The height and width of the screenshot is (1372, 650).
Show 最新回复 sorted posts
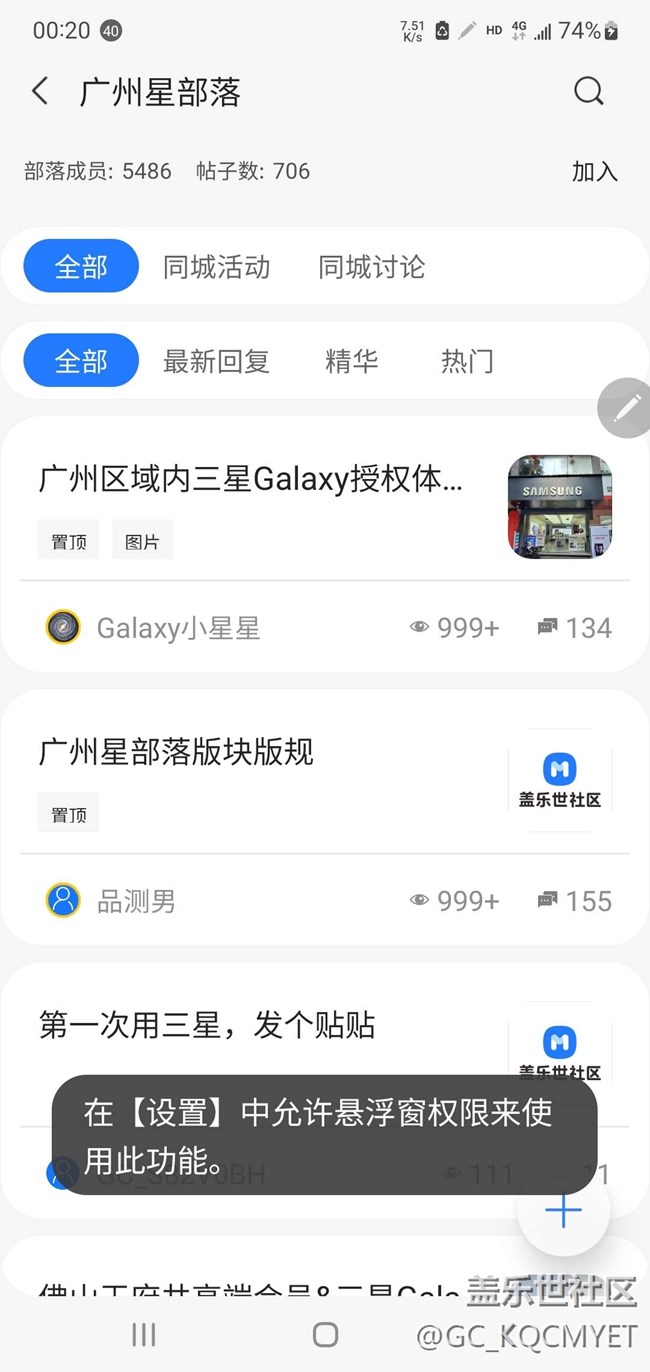(x=216, y=361)
